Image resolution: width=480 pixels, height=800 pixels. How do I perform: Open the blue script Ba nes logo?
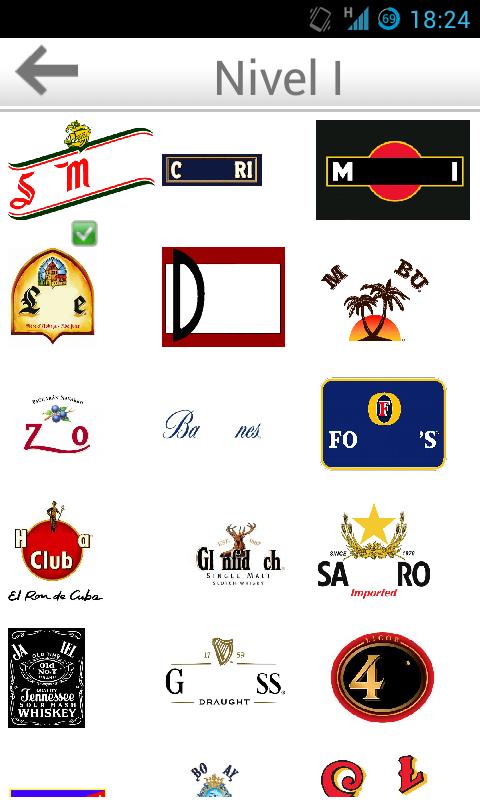pyautogui.click(x=212, y=425)
